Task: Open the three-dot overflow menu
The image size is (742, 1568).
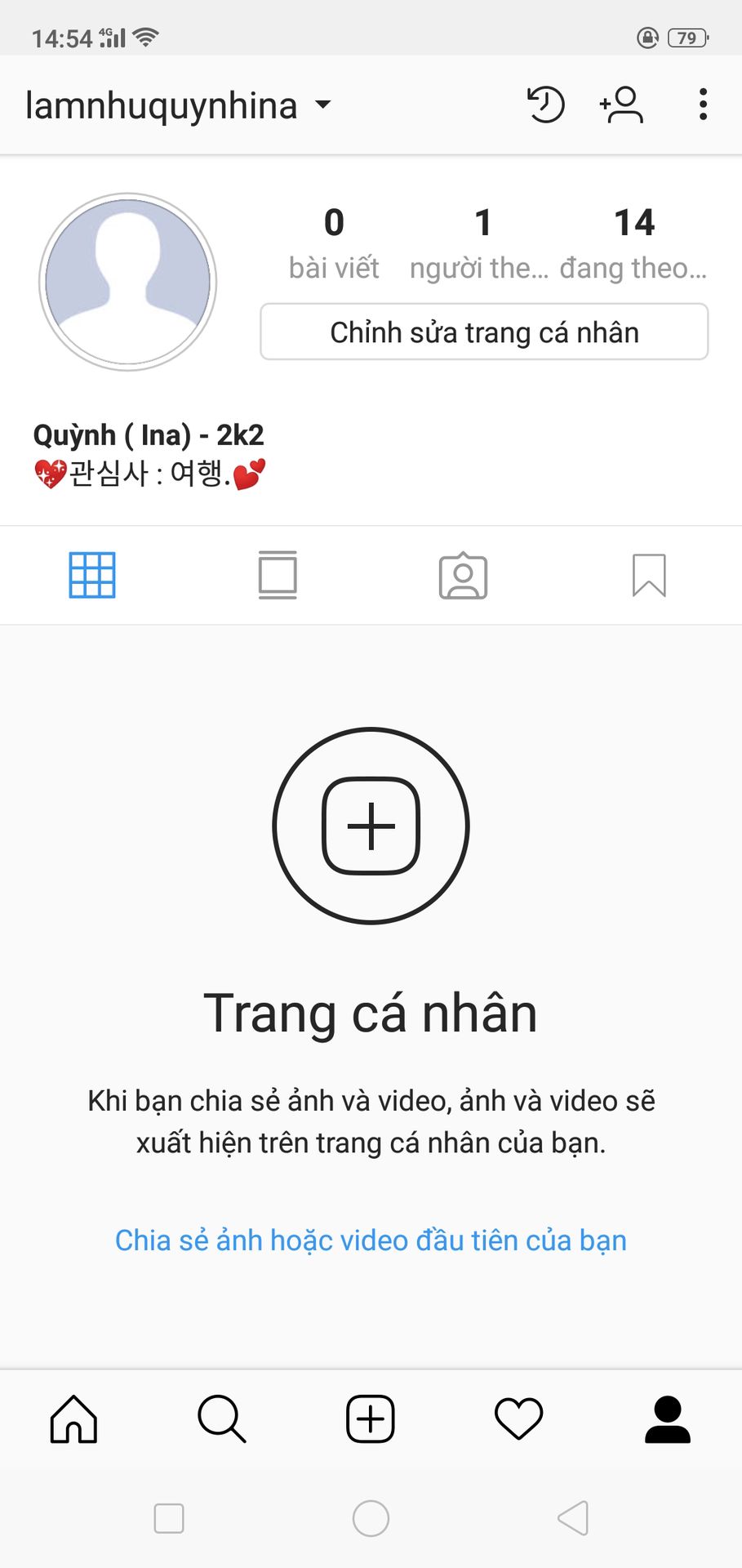Action: click(703, 105)
